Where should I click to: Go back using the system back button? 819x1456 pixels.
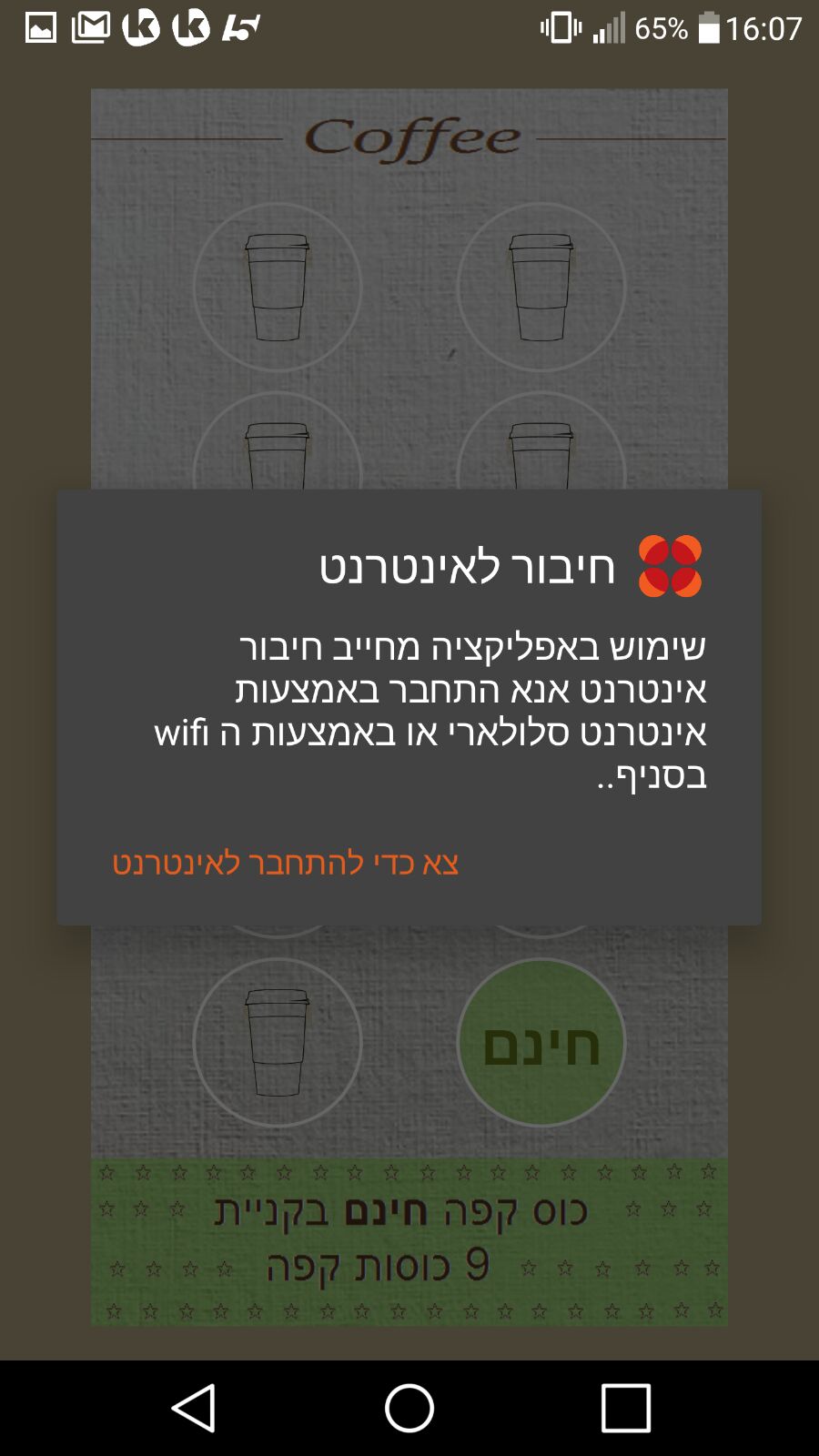(x=193, y=1408)
